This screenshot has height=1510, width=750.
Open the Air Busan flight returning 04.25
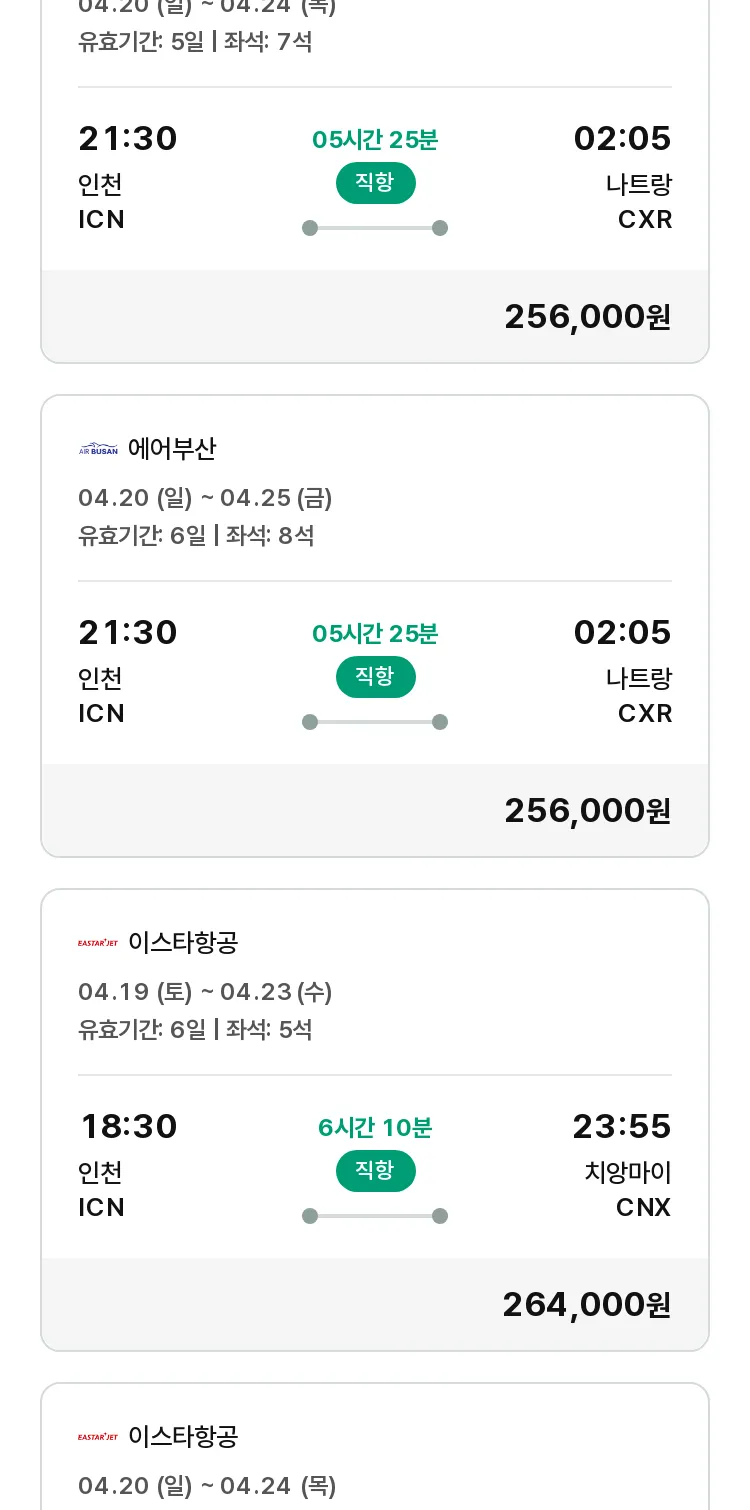tap(375, 626)
